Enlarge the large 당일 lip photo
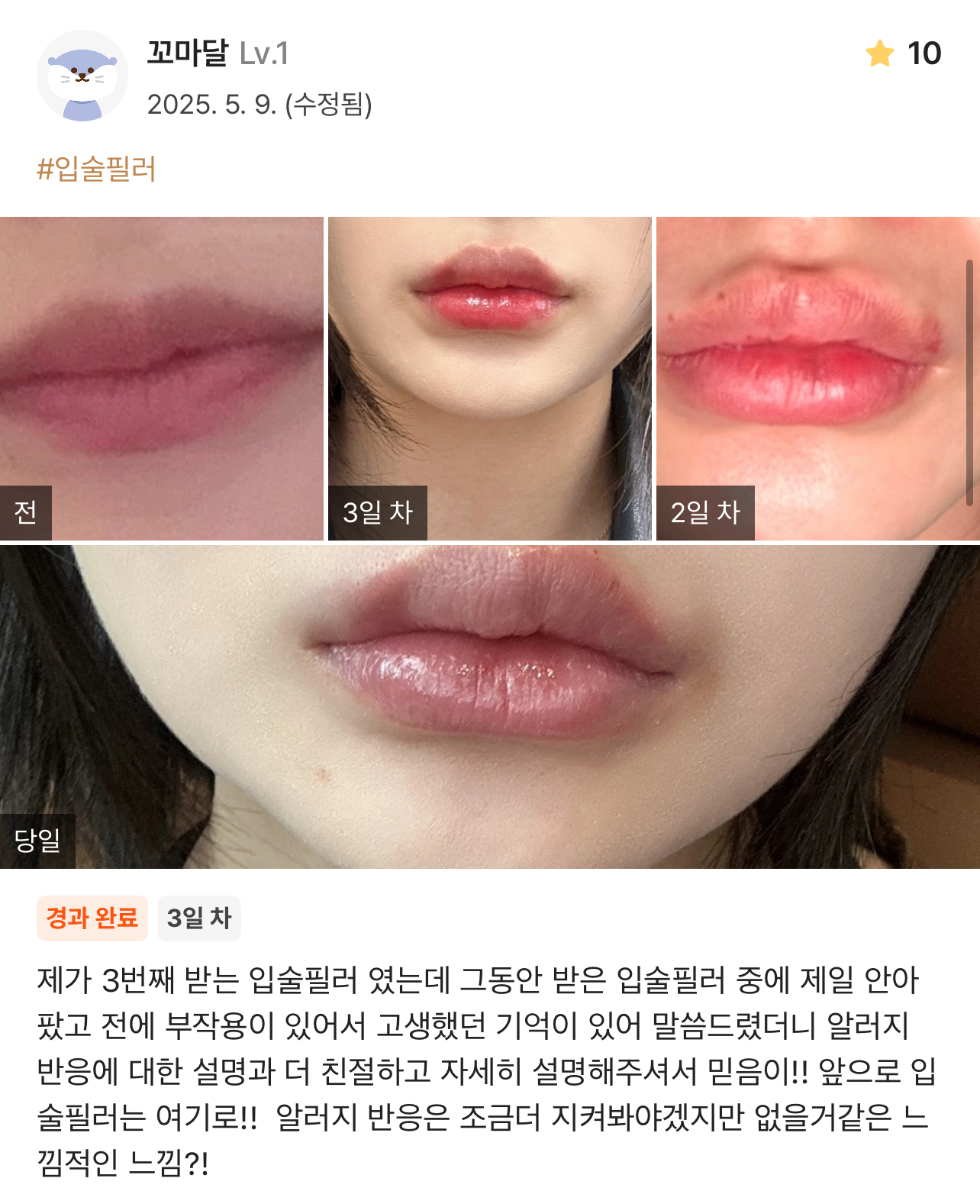The height and width of the screenshot is (1204, 980). click(489, 706)
